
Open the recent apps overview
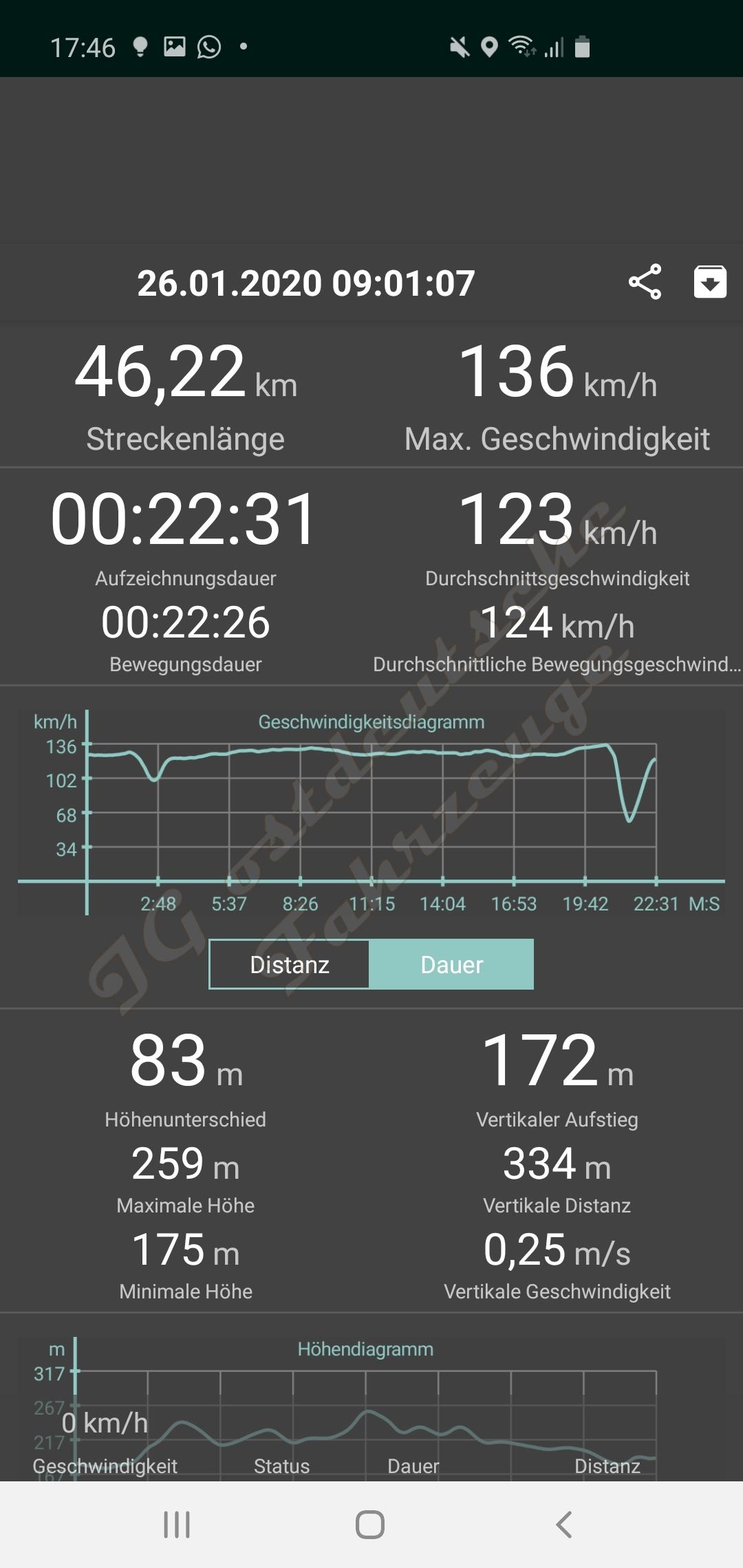[x=177, y=1524]
